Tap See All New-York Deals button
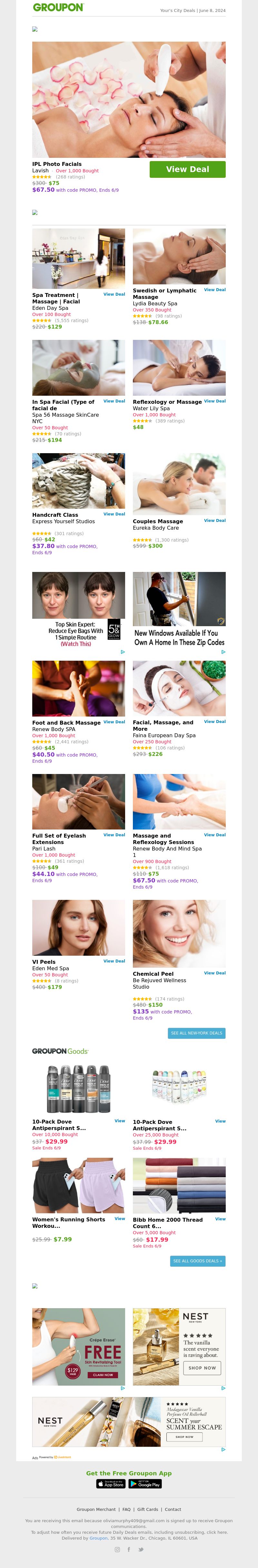Image resolution: width=258 pixels, height=1568 pixels. (196, 1033)
